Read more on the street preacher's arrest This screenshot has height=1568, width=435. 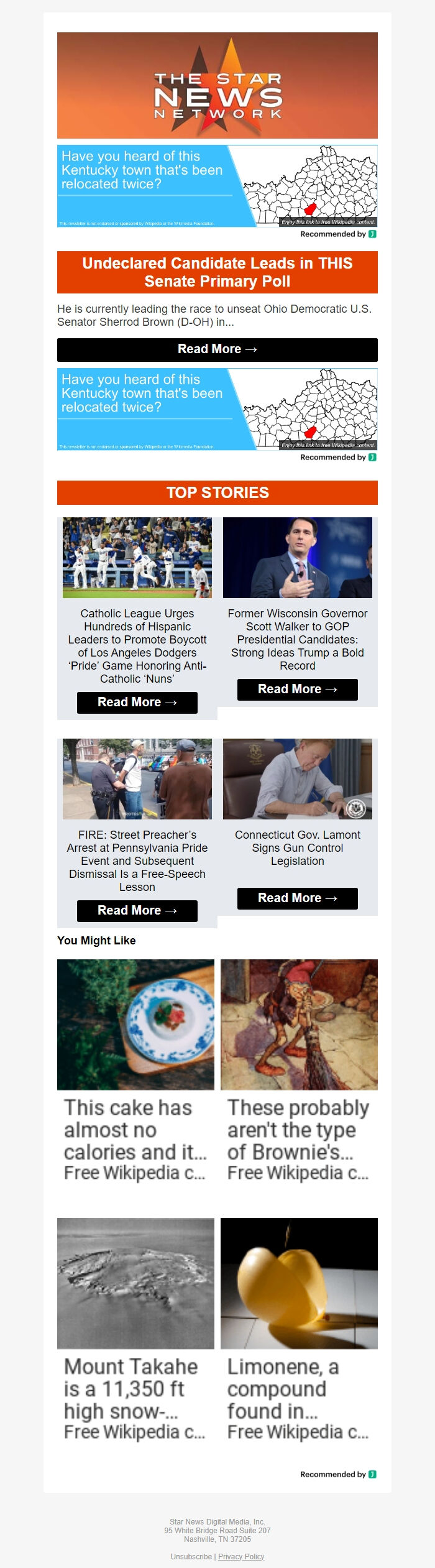[x=137, y=911]
